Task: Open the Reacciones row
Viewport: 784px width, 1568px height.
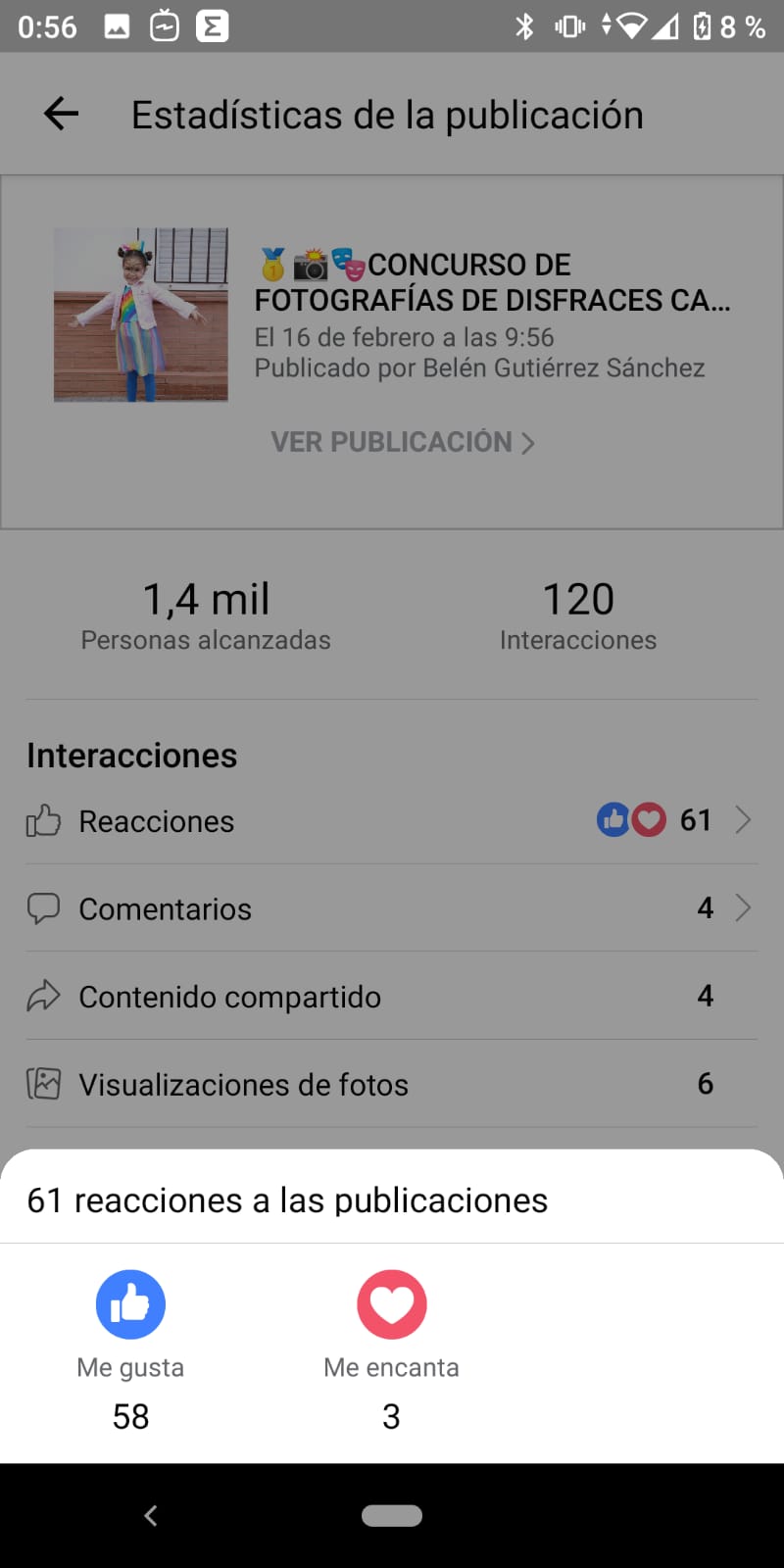Action: click(x=390, y=821)
